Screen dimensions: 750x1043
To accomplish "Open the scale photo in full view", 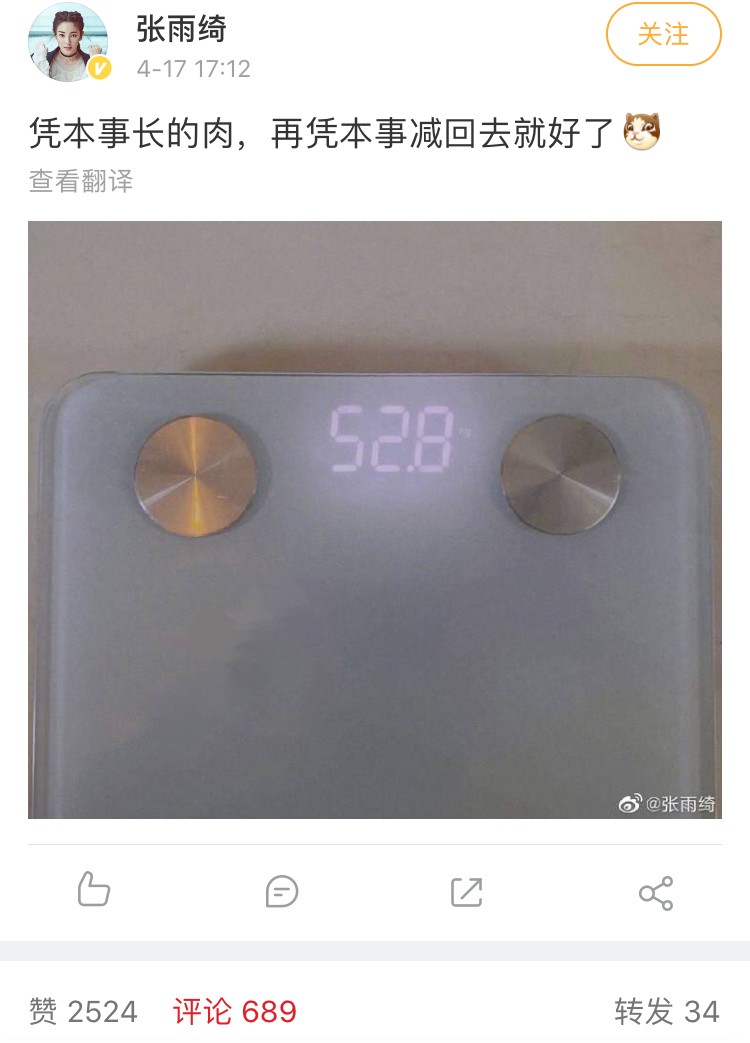I will coord(375,519).
